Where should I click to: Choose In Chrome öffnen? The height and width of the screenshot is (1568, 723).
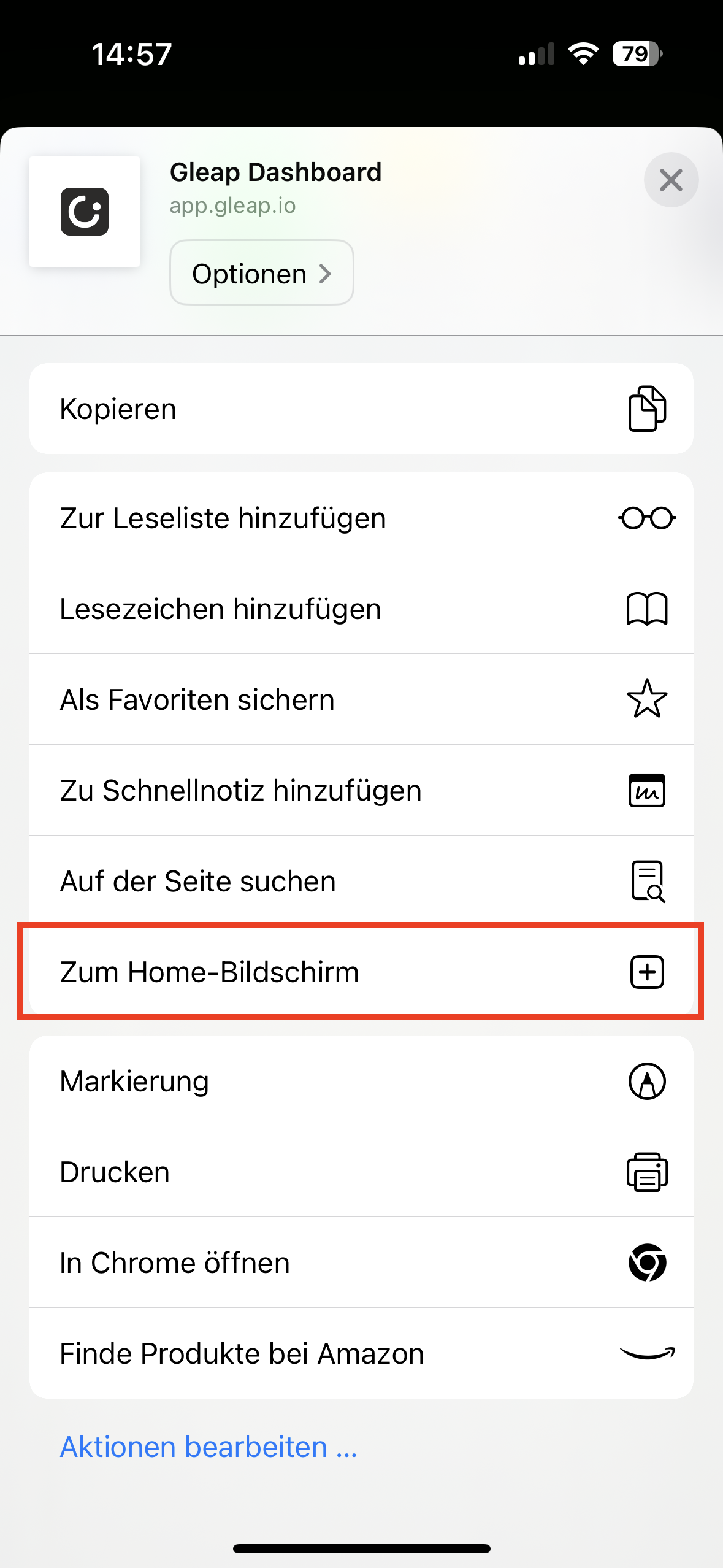pos(361,1262)
